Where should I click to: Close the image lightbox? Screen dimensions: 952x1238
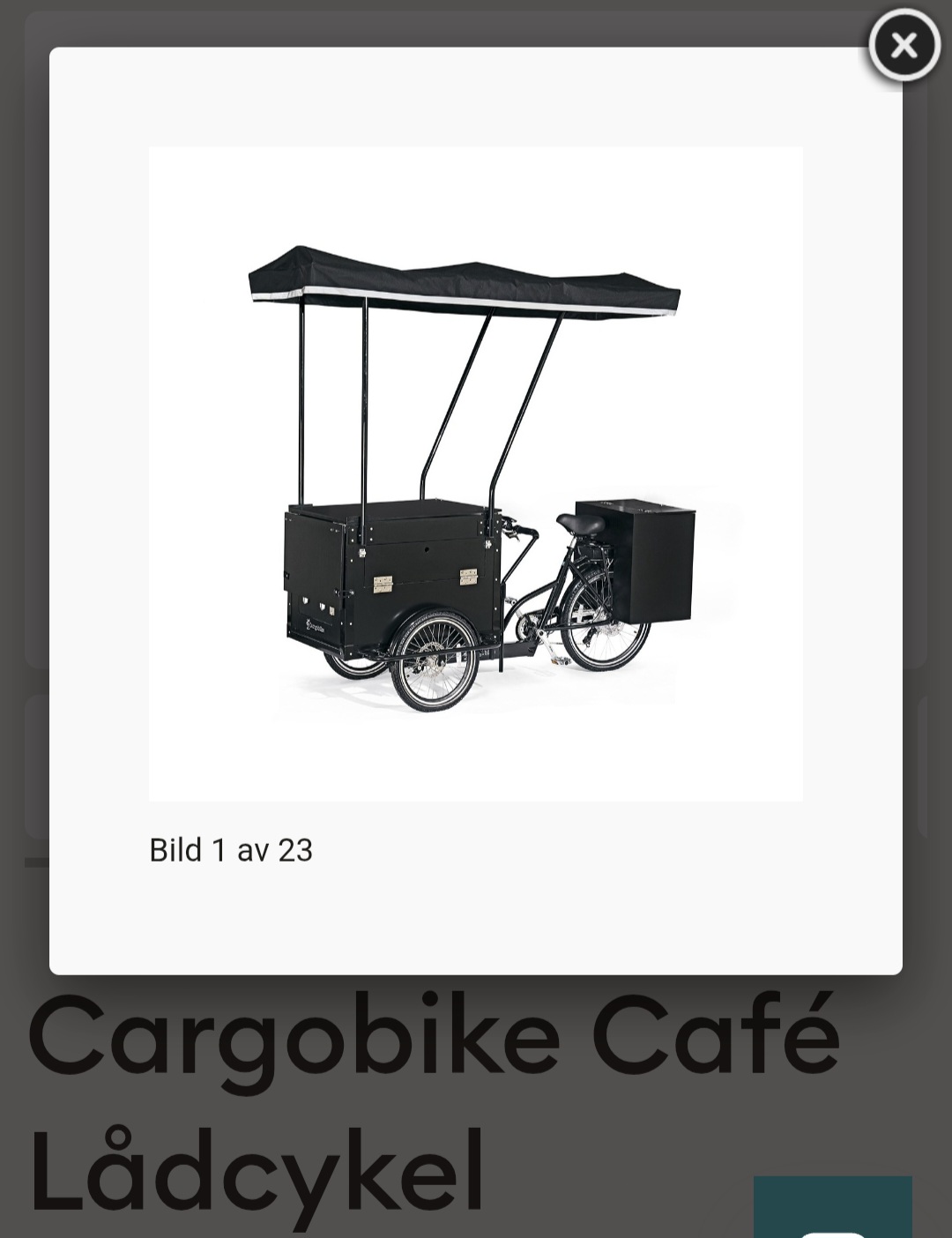point(904,45)
